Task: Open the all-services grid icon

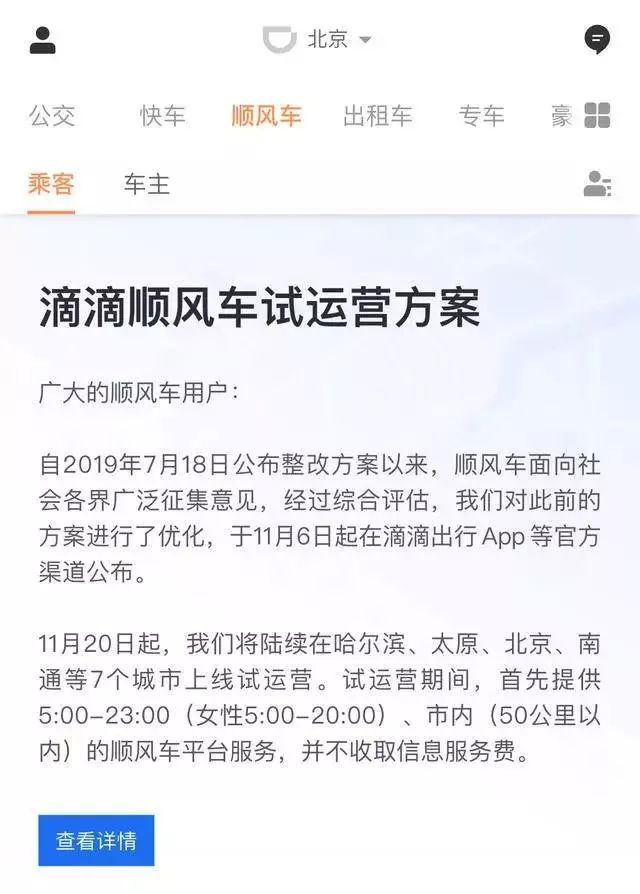Action: coord(597,116)
